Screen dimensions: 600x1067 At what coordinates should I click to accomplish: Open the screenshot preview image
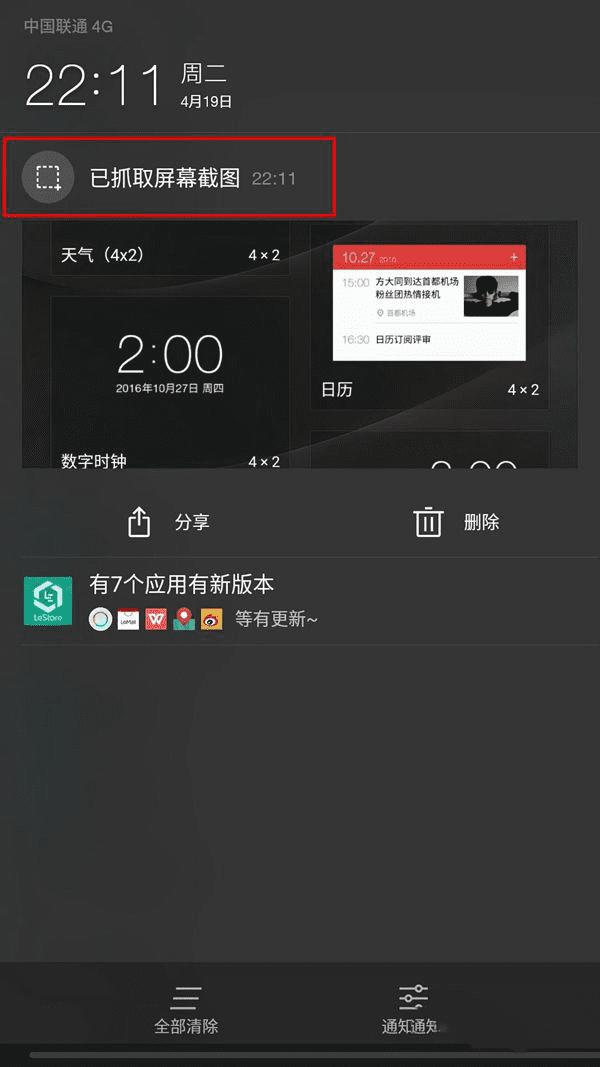pyautogui.click(x=299, y=345)
